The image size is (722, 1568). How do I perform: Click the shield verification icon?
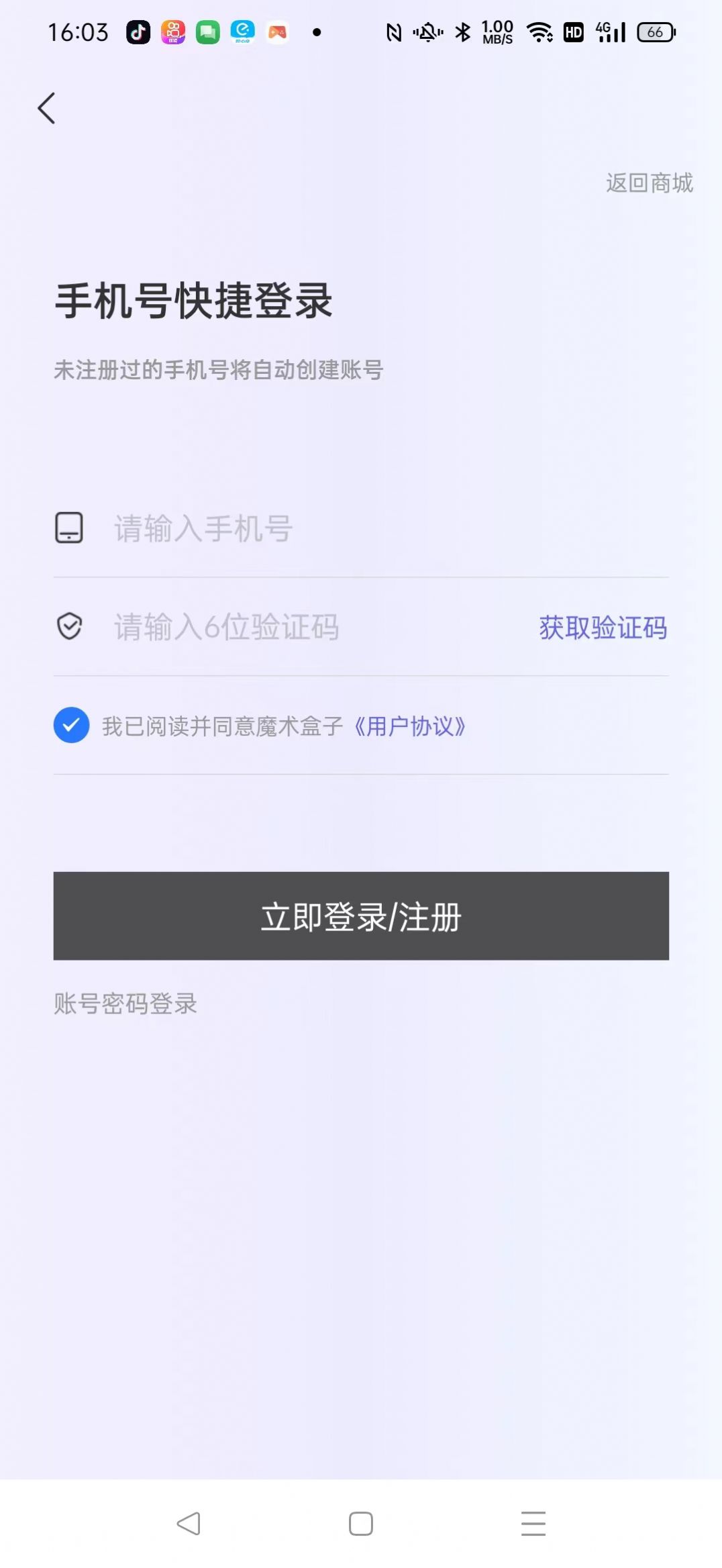[x=70, y=628]
